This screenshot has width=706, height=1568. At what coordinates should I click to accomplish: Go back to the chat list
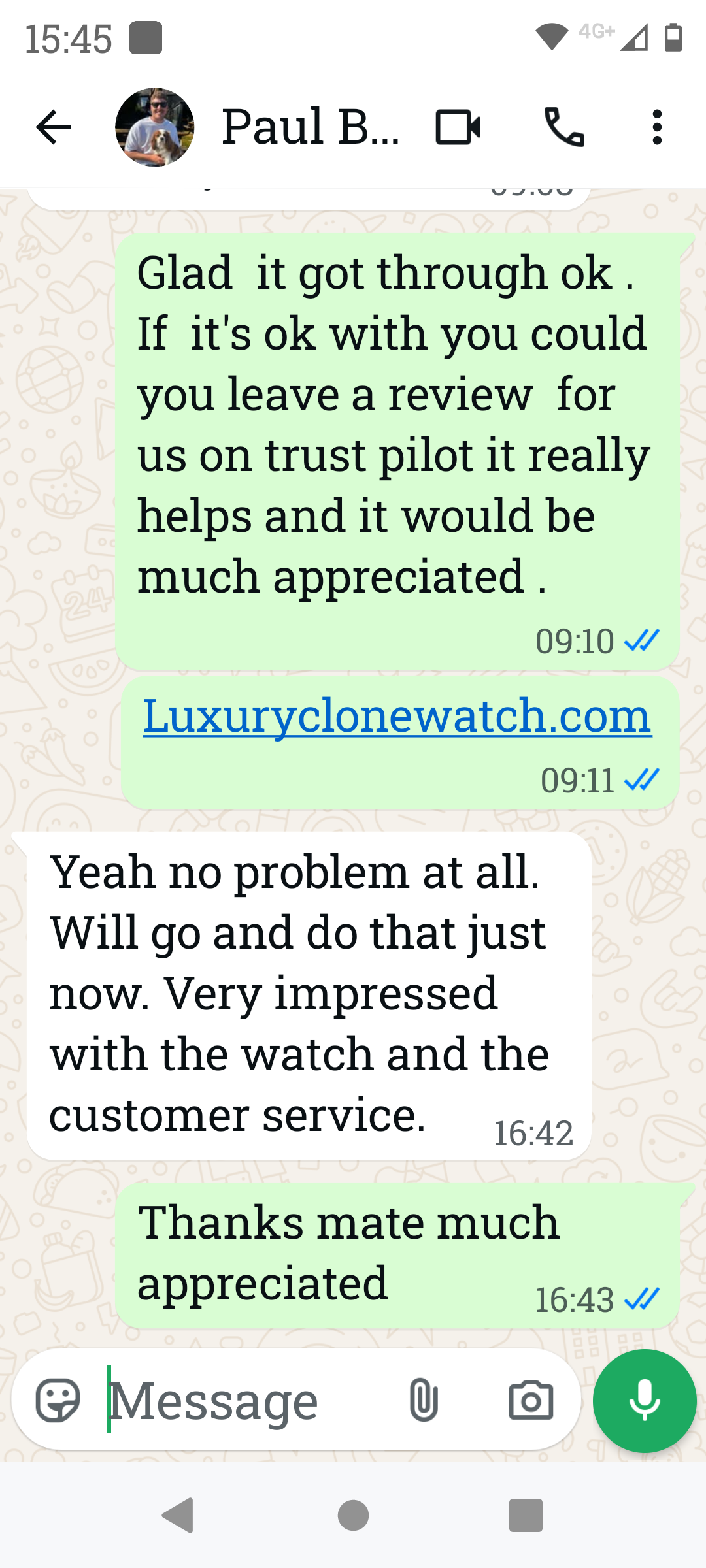[54, 127]
